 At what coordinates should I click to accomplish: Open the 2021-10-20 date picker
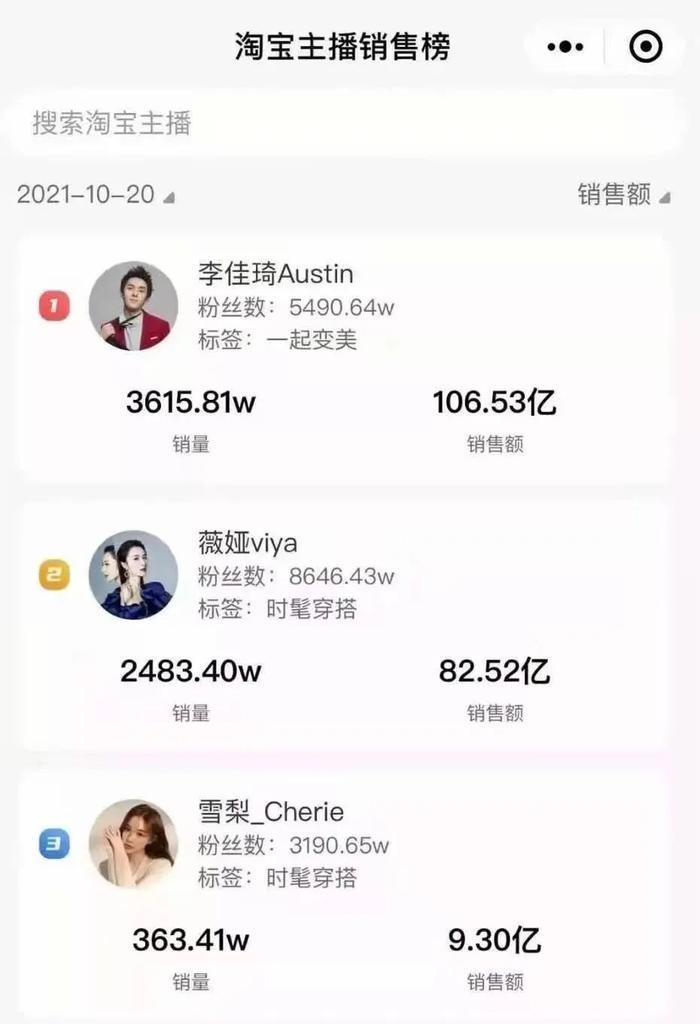pos(95,194)
